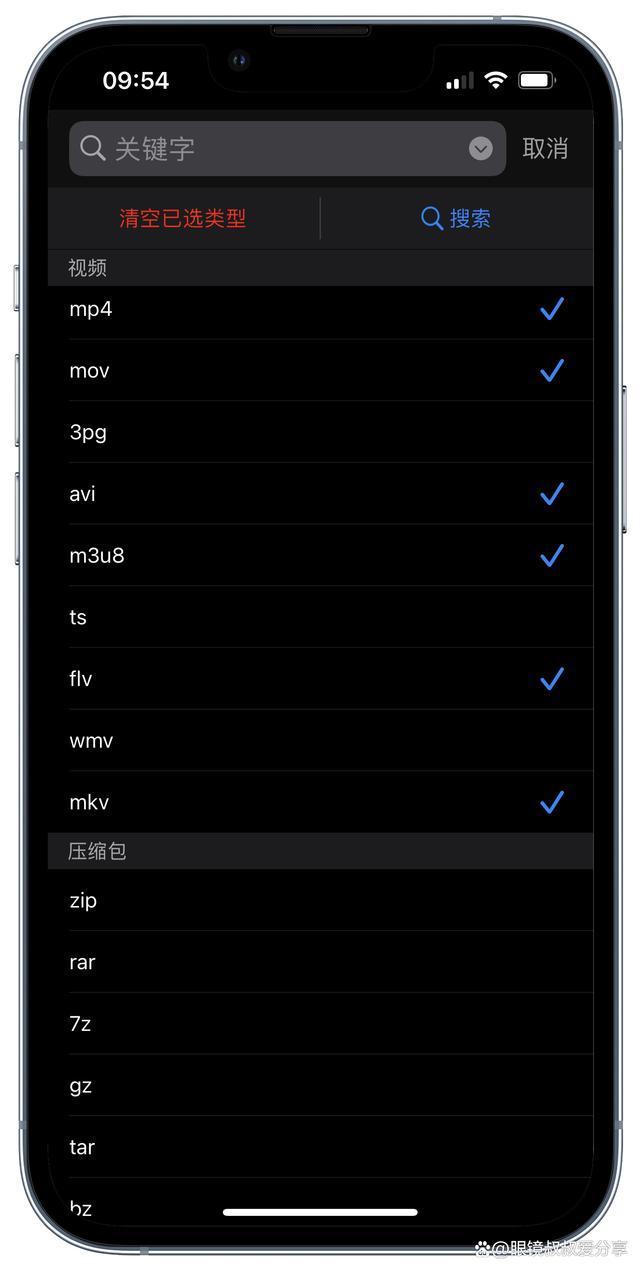
Task: Deselect the mp4 file type
Action: click(320, 310)
